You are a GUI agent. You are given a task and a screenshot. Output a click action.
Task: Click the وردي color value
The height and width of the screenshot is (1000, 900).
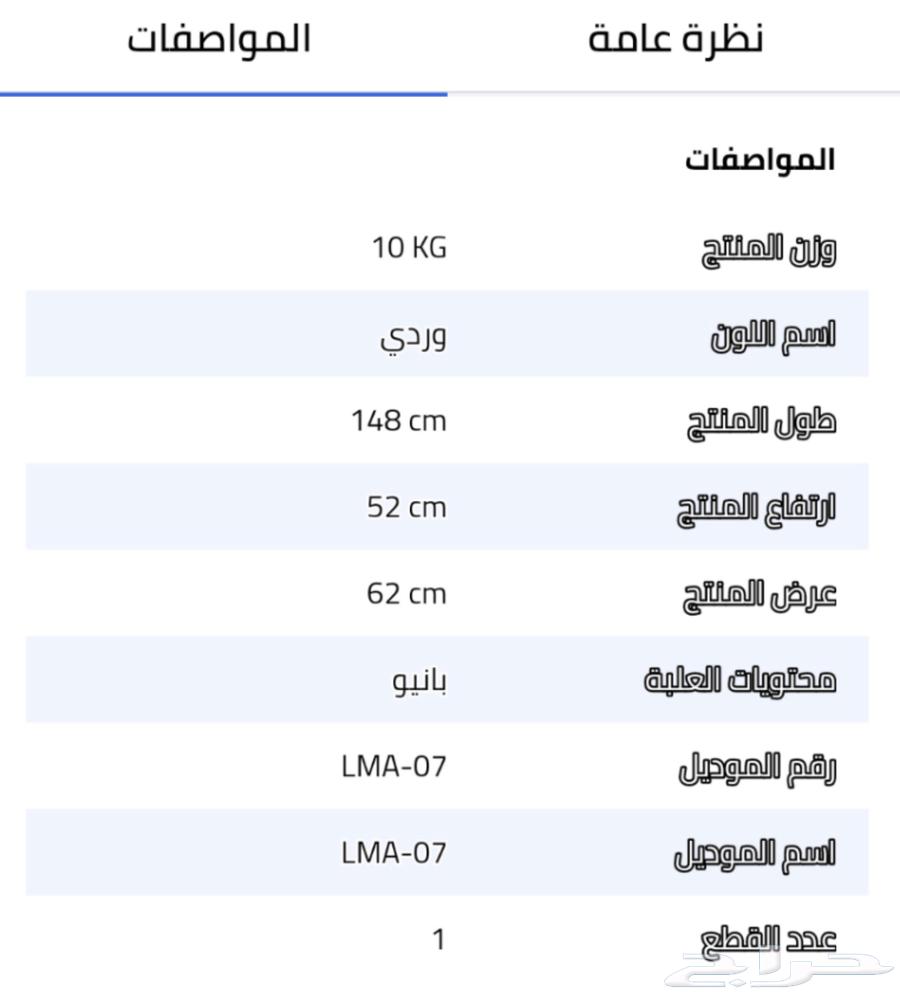pyautogui.click(x=415, y=335)
